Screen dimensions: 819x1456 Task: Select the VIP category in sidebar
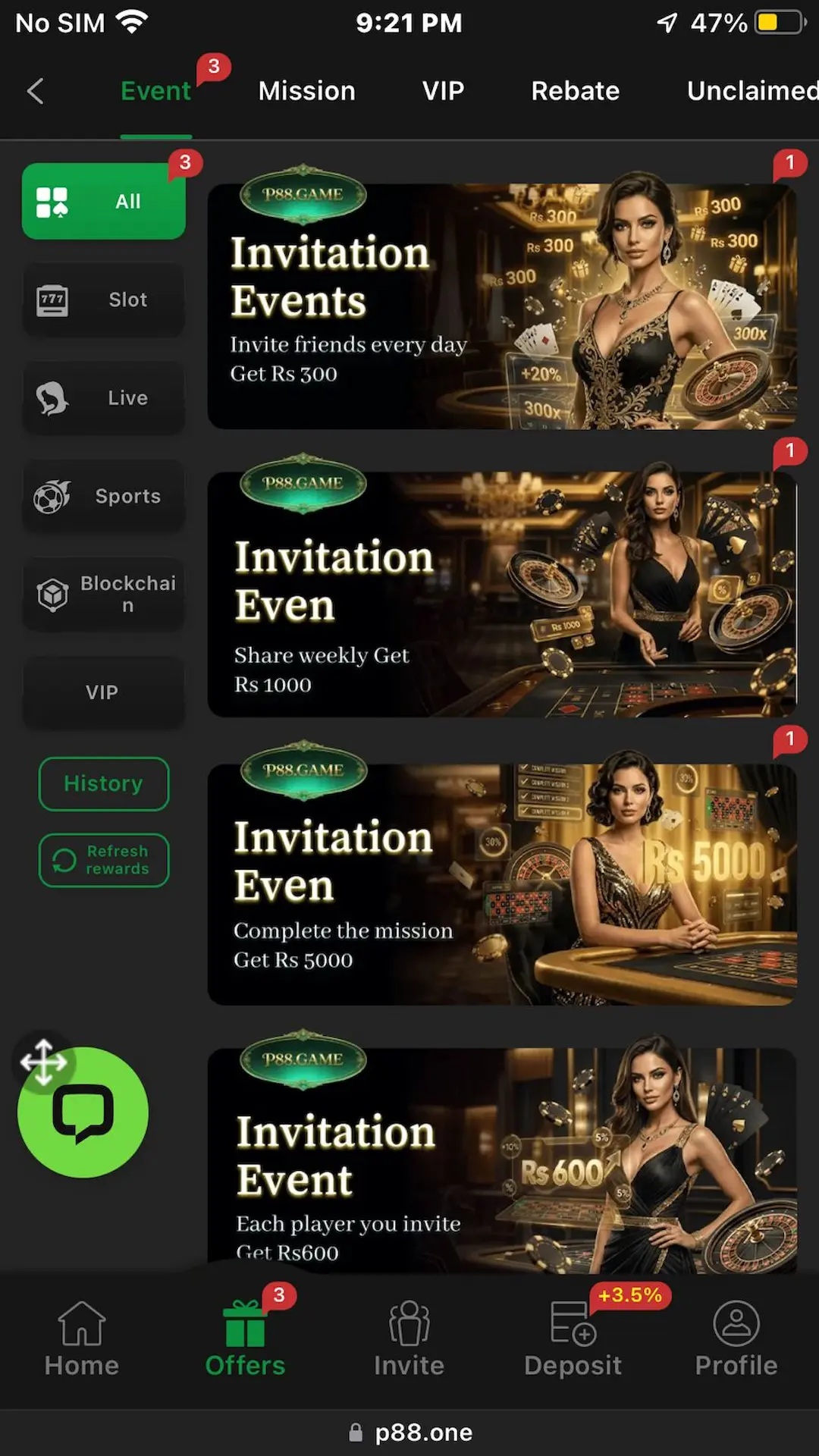coord(104,692)
